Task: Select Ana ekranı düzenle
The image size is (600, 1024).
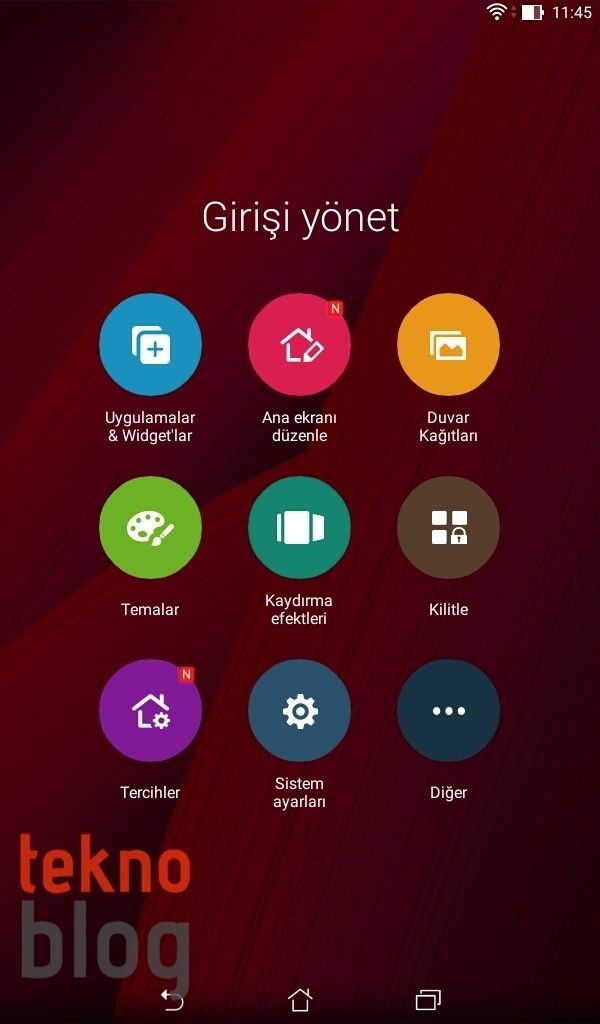Action: pos(299,345)
